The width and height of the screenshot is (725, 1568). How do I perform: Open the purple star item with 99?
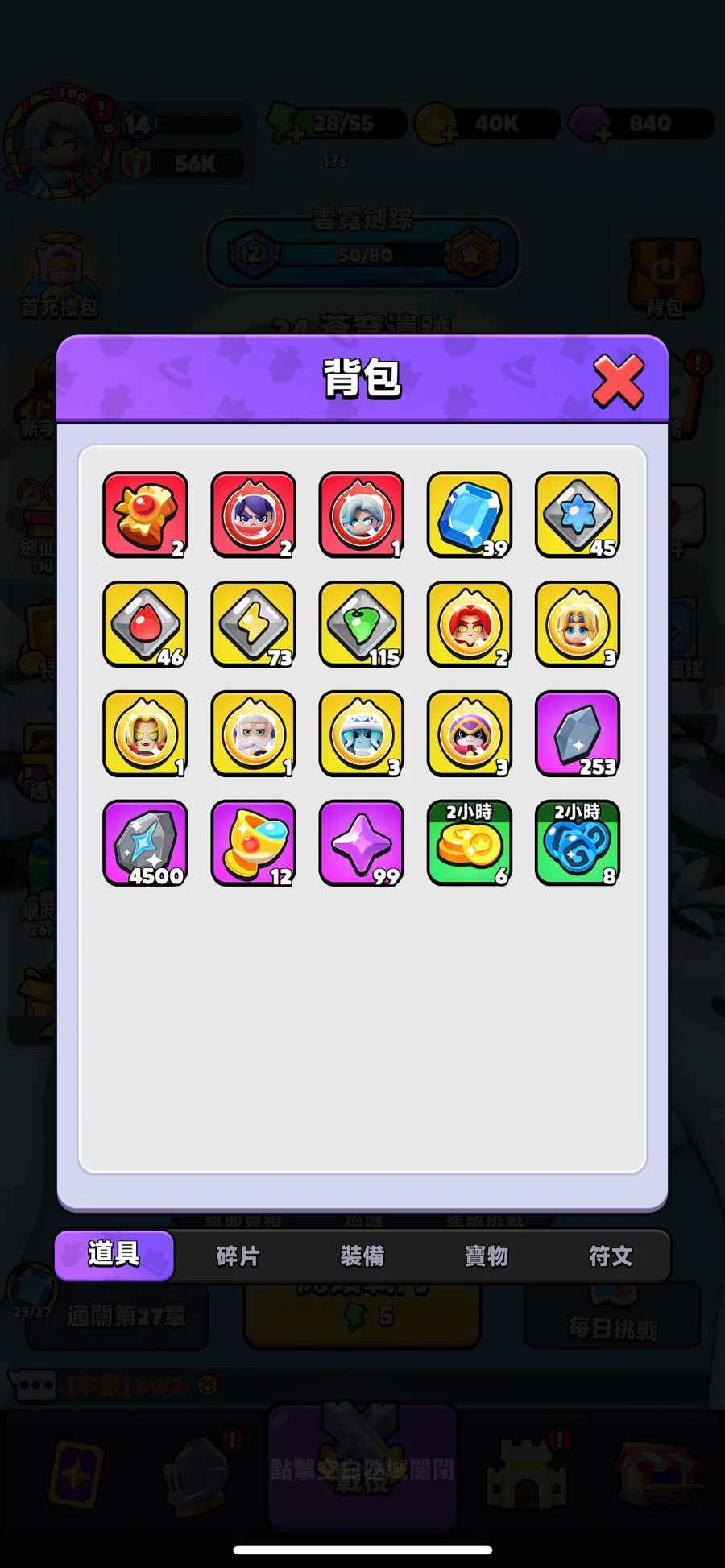[362, 843]
